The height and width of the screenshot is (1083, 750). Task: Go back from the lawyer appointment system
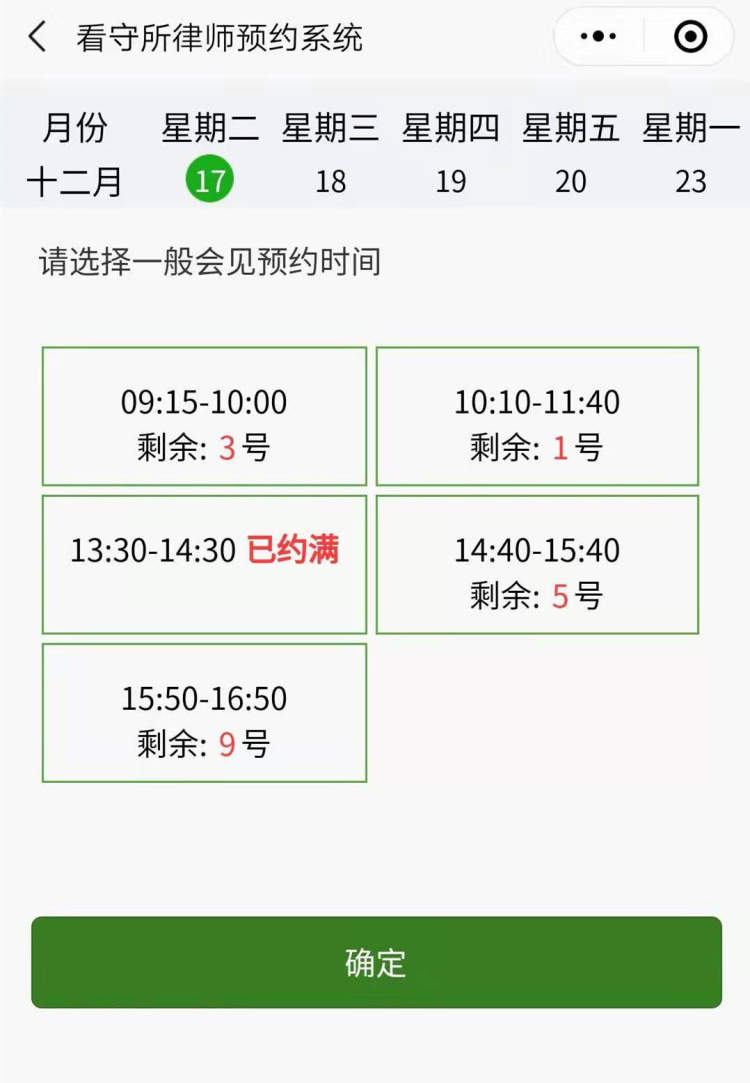[x=37, y=38]
